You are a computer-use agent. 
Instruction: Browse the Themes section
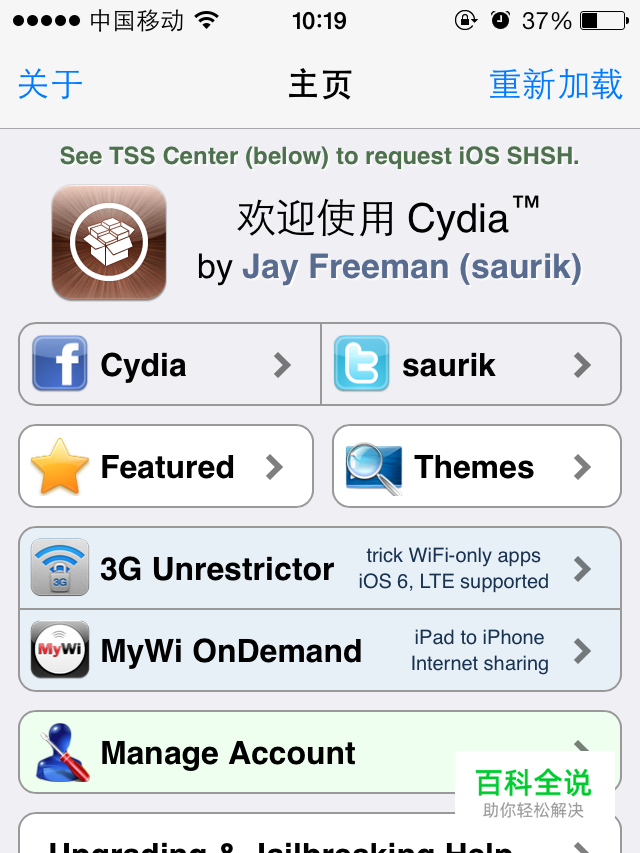pos(476,466)
